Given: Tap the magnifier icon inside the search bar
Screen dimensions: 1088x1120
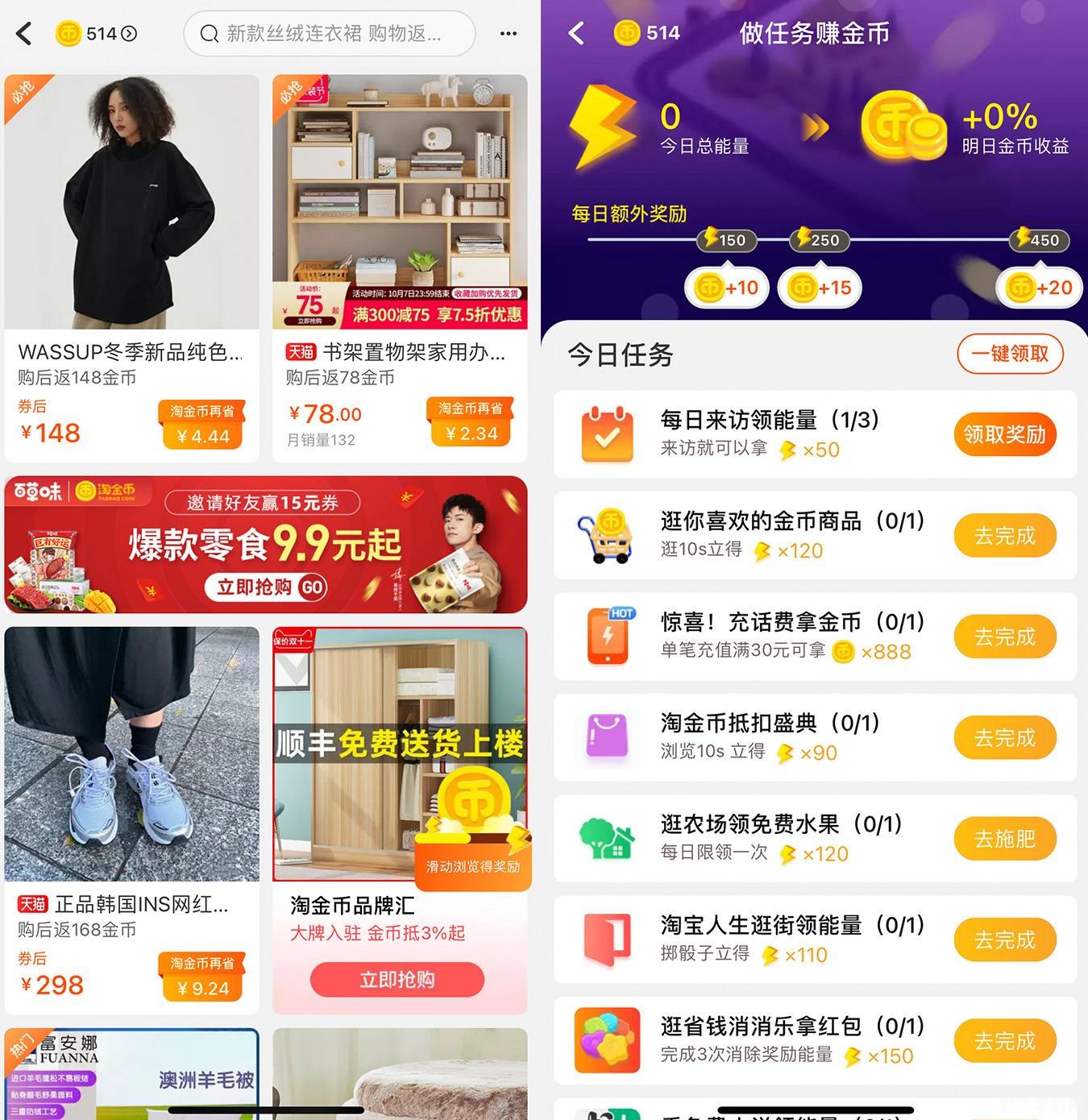Looking at the screenshot, I should [209, 34].
